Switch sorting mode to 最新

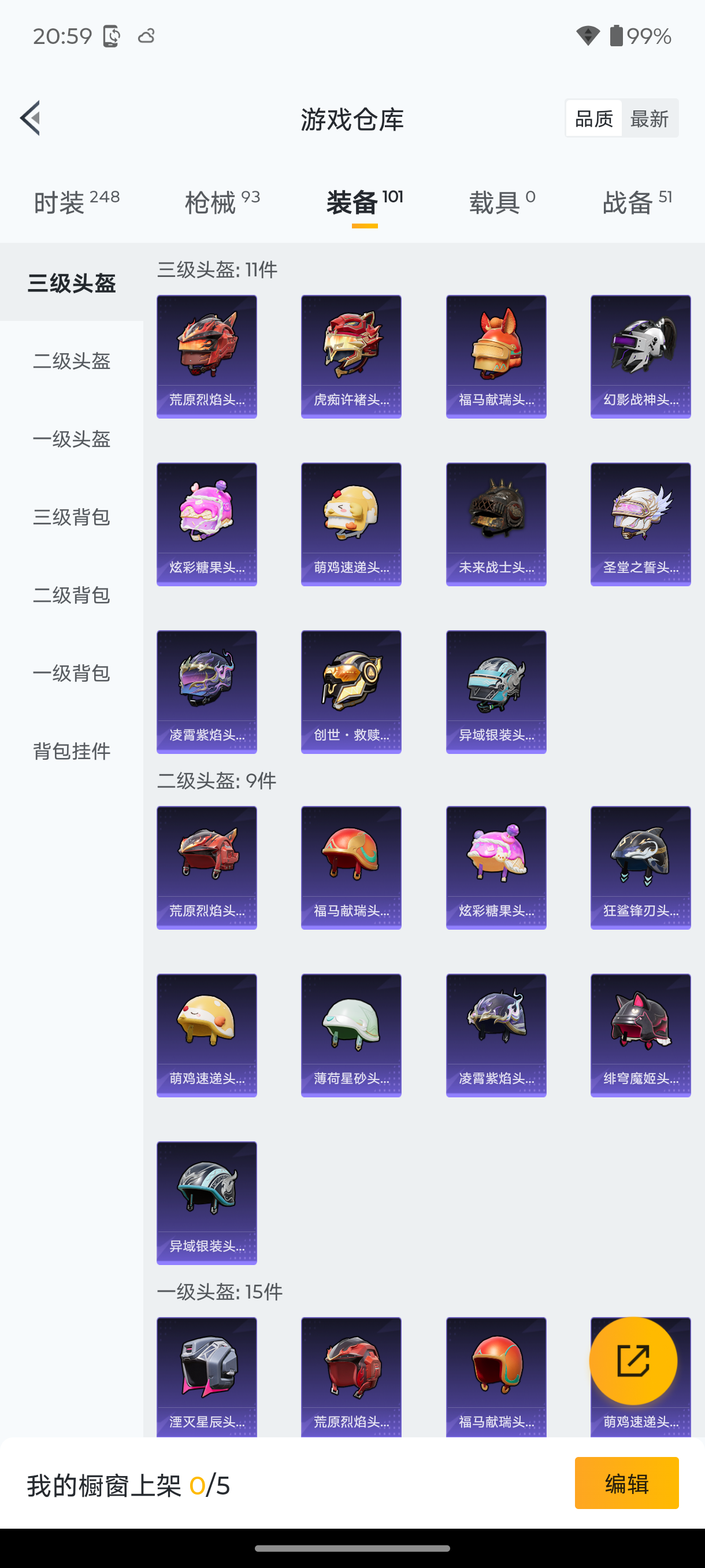[x=650, y=118]
